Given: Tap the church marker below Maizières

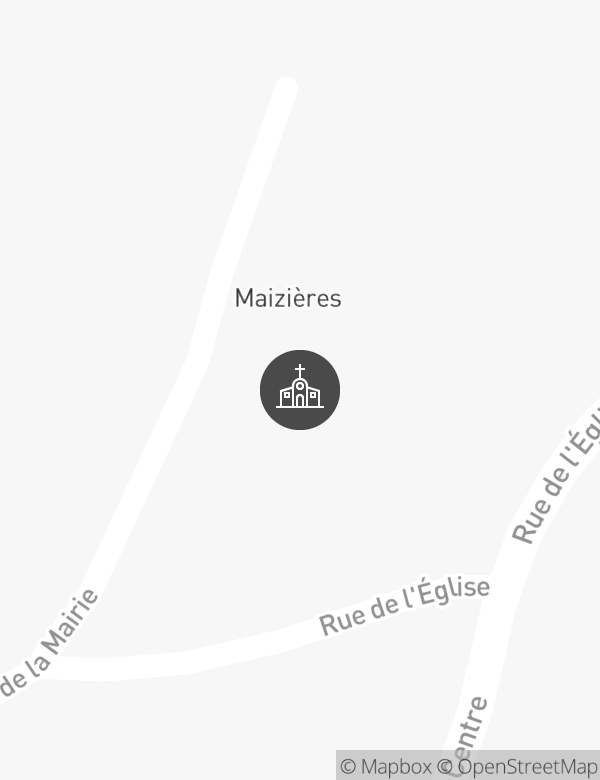Looking at the screenshot, I should click(300, 390).
